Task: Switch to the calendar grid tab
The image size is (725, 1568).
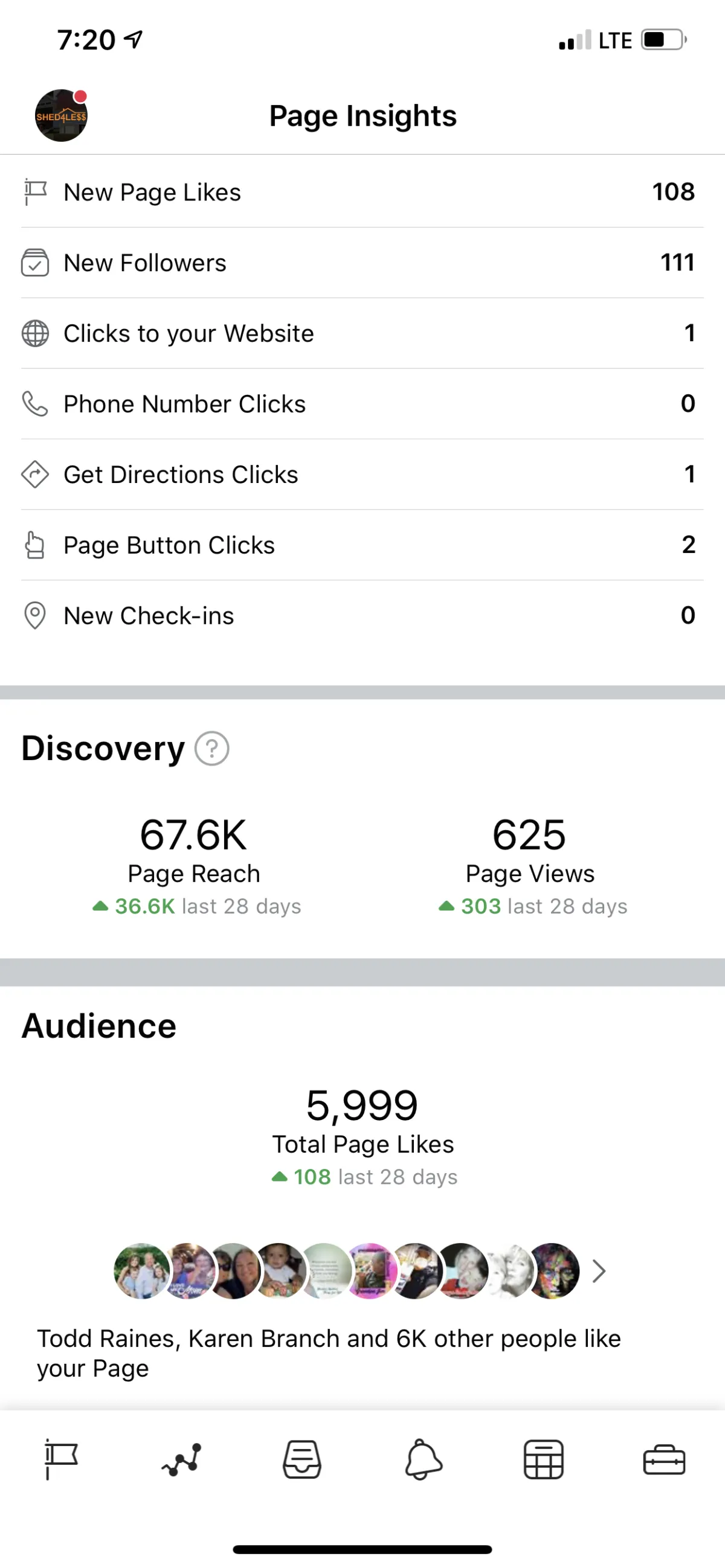Action: pos(543,1460)
